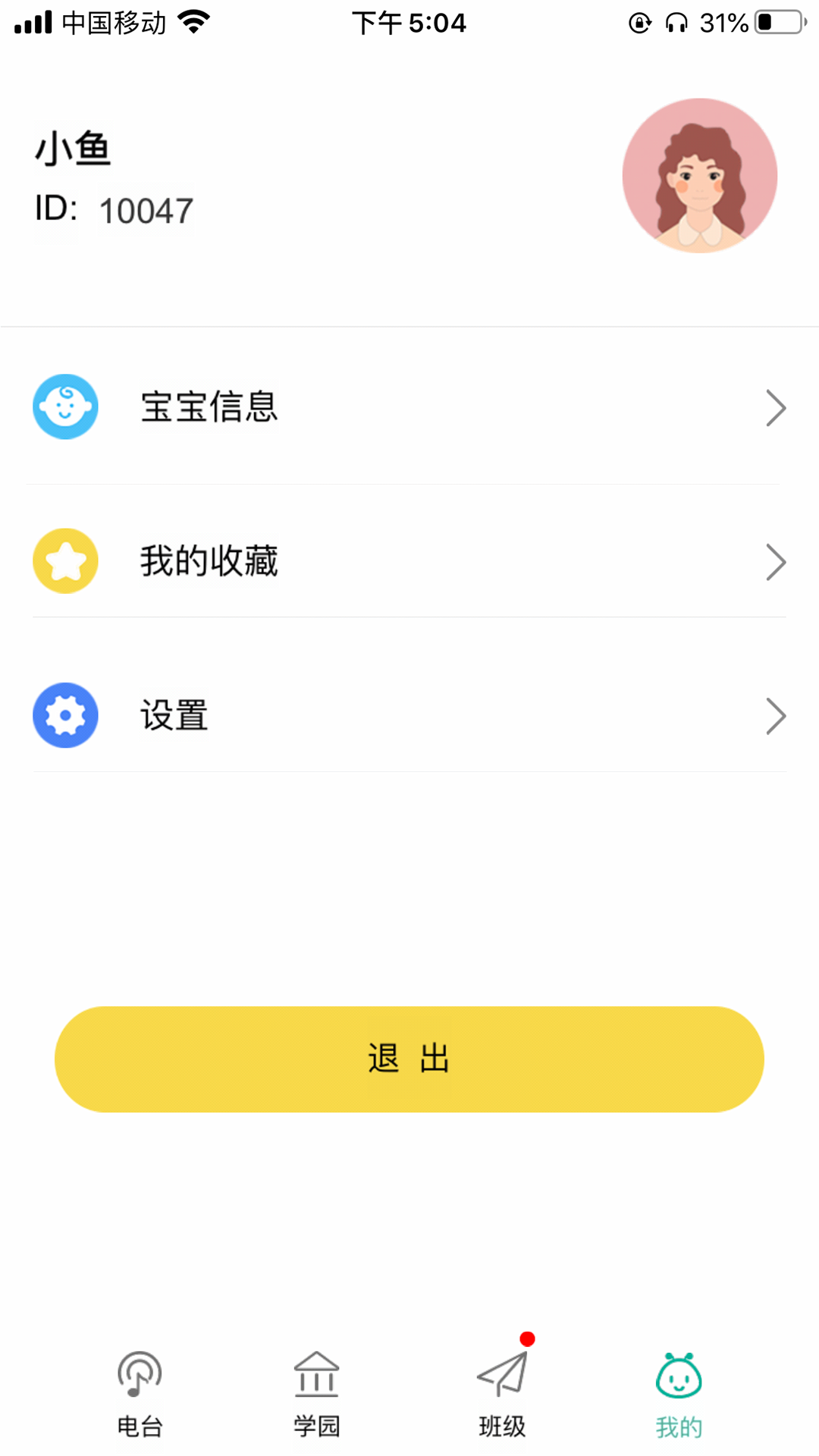Image resolution: width=819 pixels, height=1456 pixels.
Task: Select the yellow star 我的收藏 icon
Action: click(65, 561)
